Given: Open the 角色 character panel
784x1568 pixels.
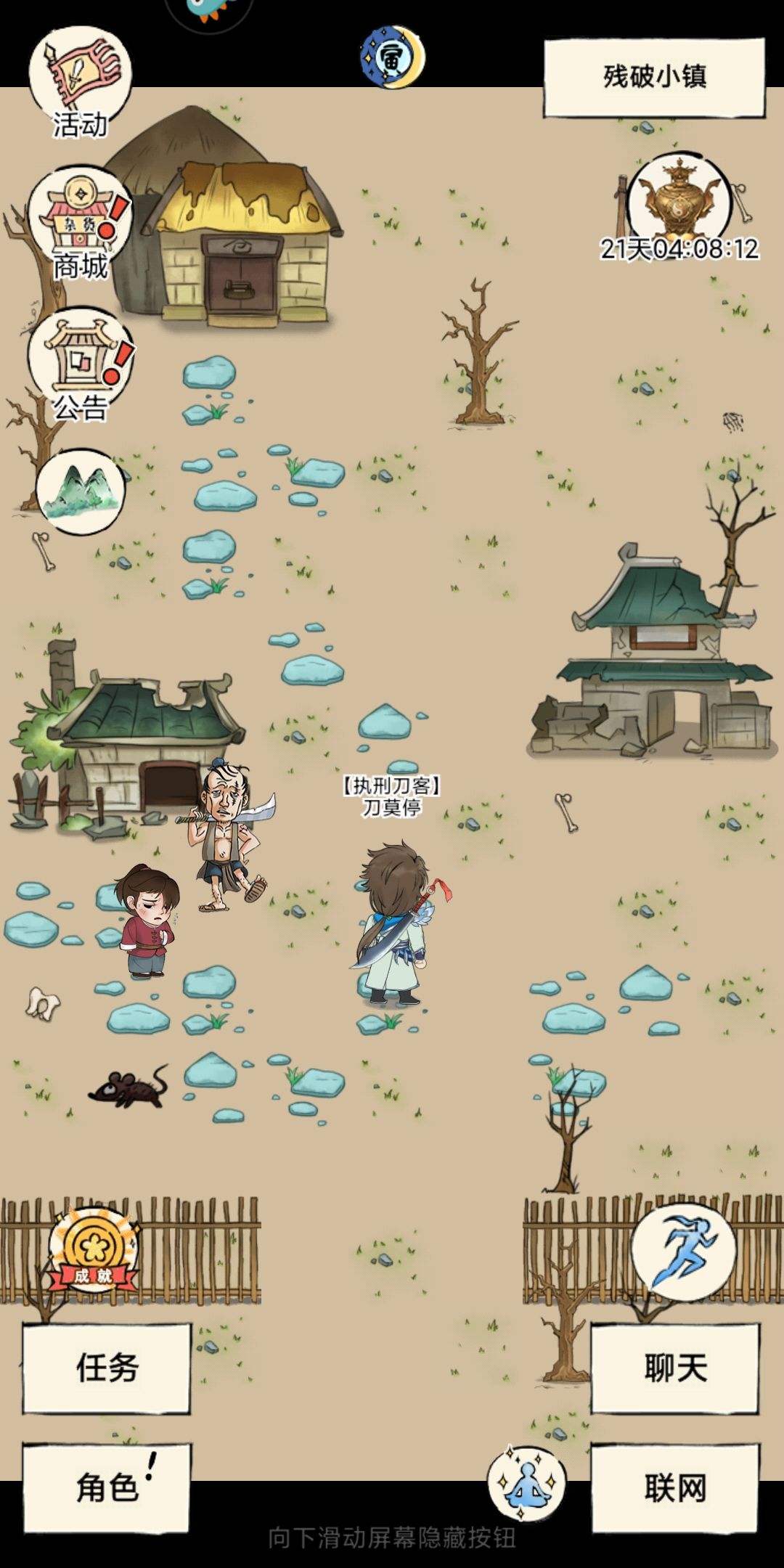Looking at the screenshot, I should tap(107, 1487).
